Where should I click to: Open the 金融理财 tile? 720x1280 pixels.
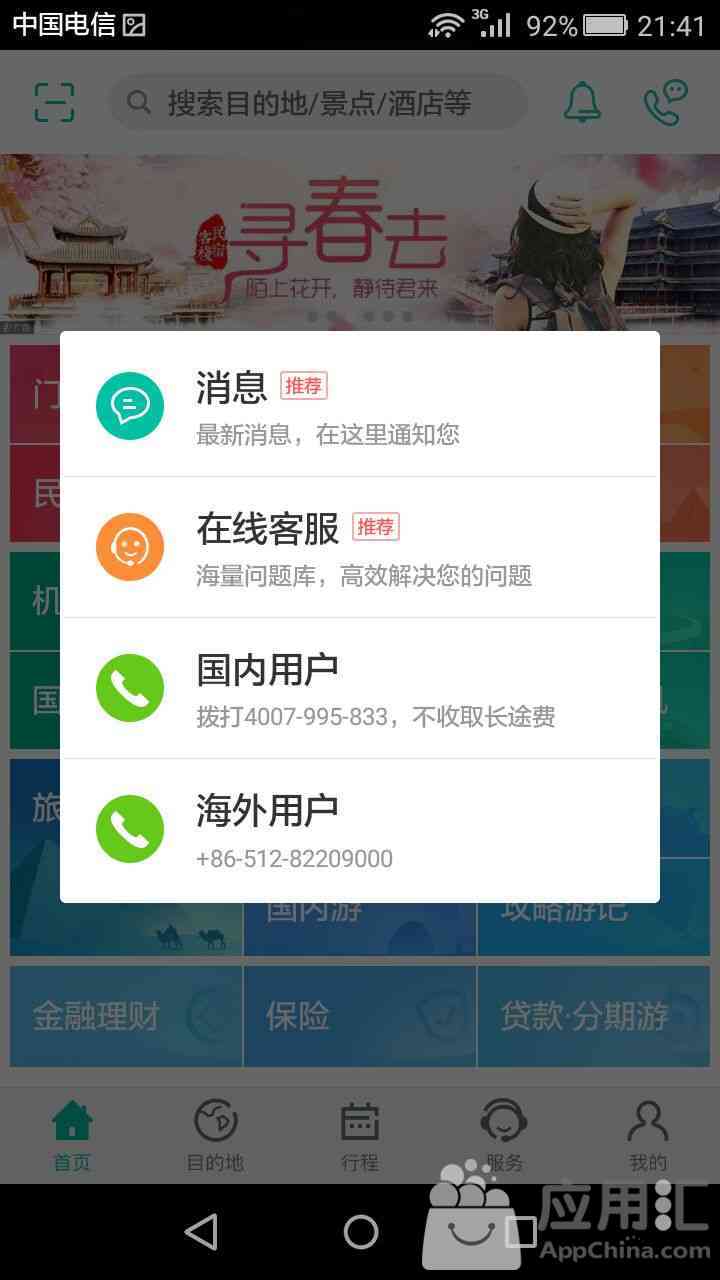[x=126, y=1016]
